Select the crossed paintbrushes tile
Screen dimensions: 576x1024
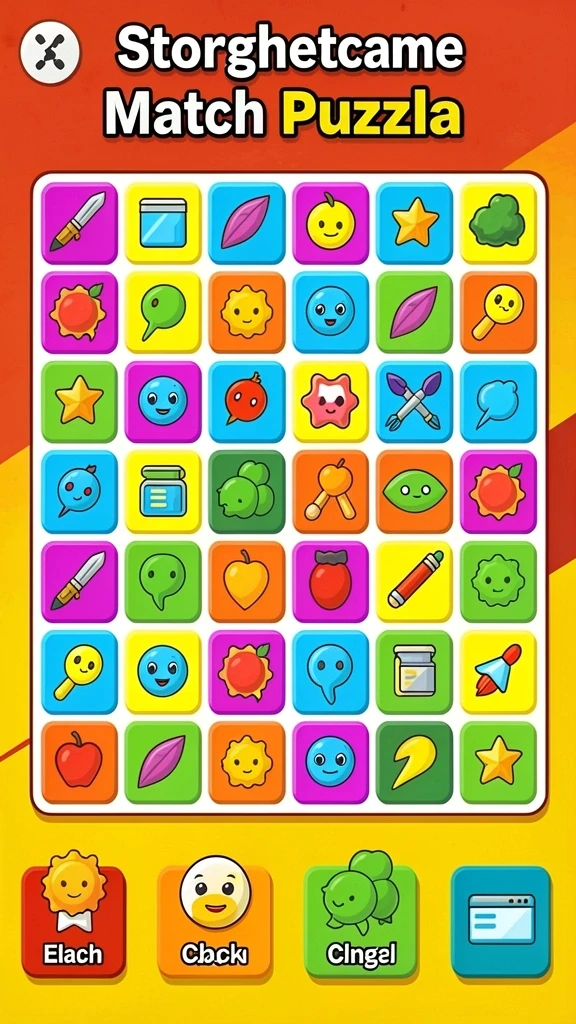[x=414, y=401]
